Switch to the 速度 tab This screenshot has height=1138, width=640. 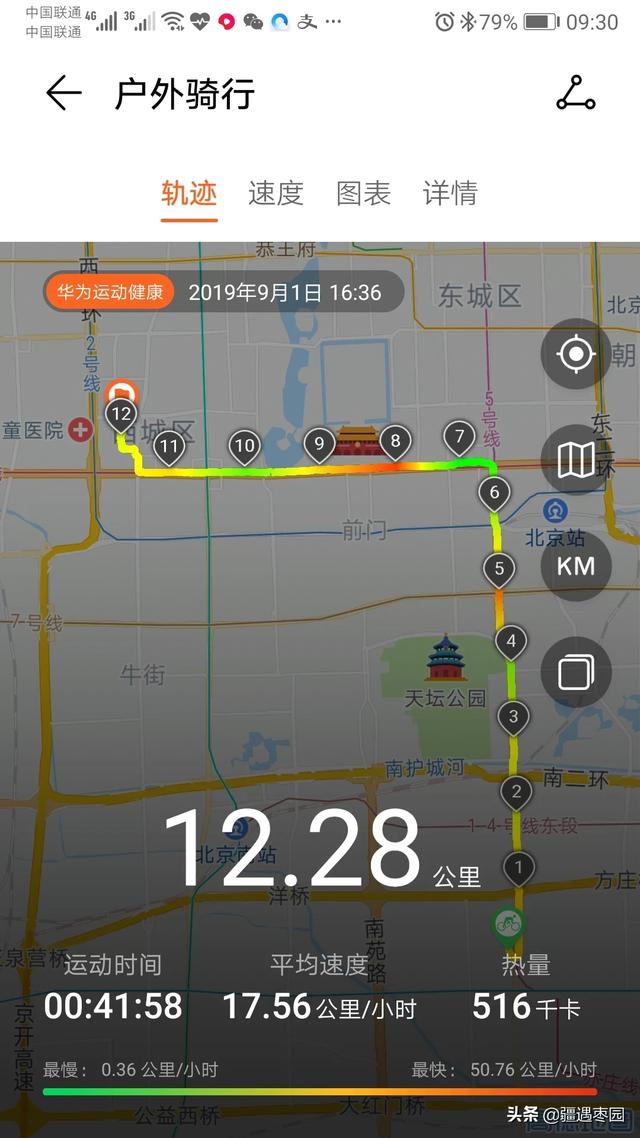pyautogui.click(x=276, y=193)
